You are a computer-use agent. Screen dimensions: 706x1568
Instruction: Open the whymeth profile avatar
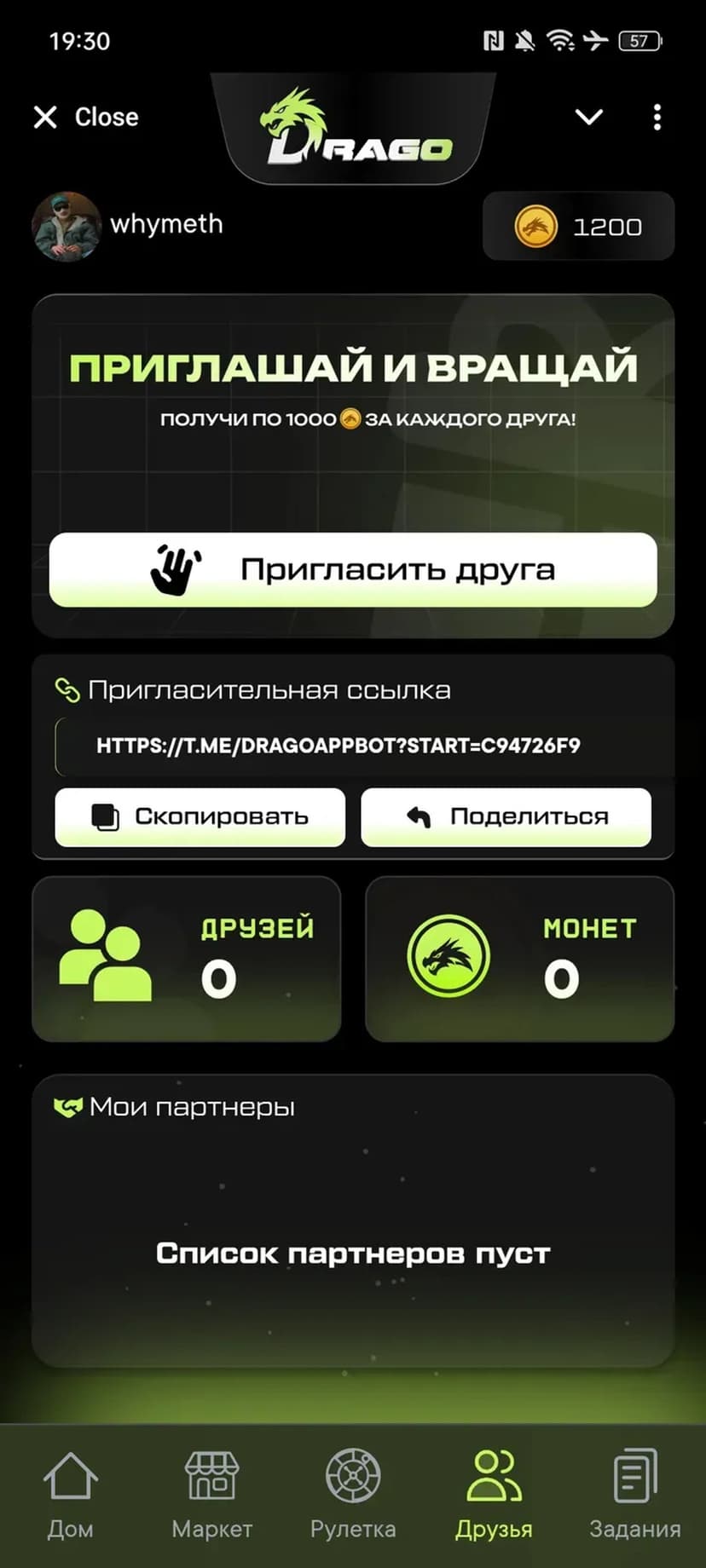tap(66, 226)
